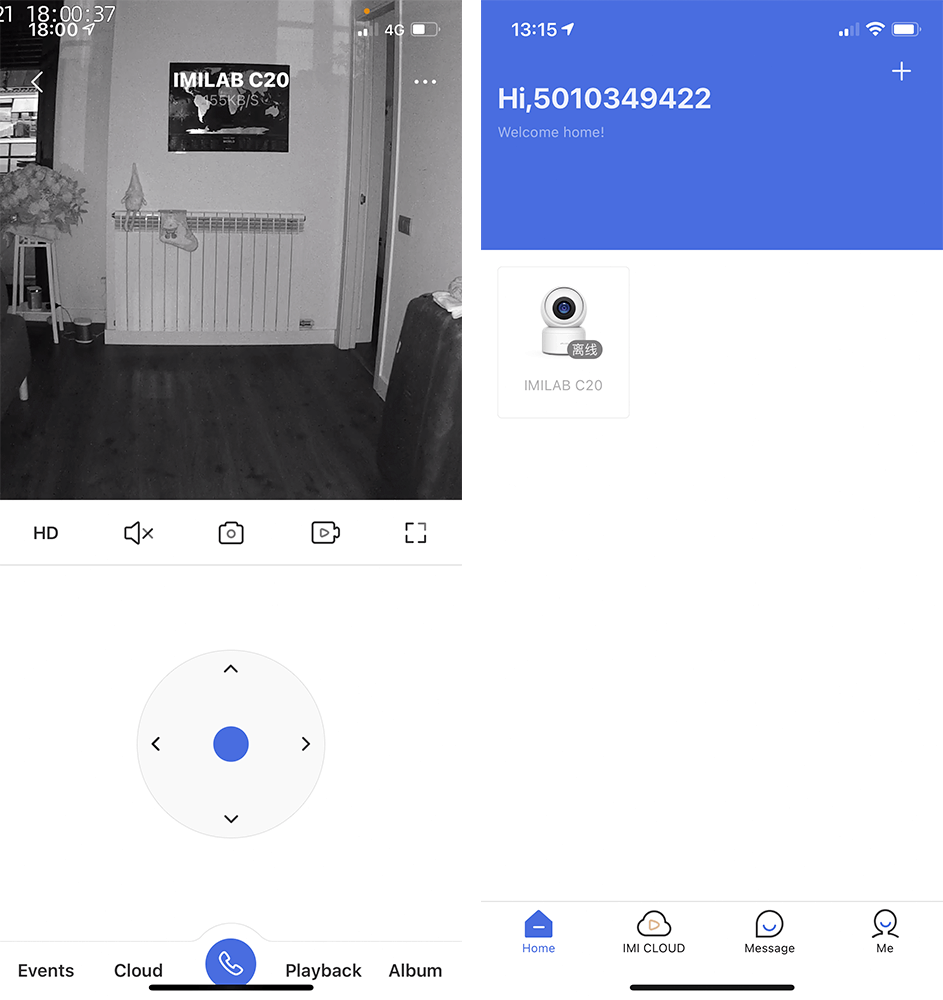The height and width of the screenshot is (1000, 943).
Task: Open the Cloud section
Action: pos(138,970)
